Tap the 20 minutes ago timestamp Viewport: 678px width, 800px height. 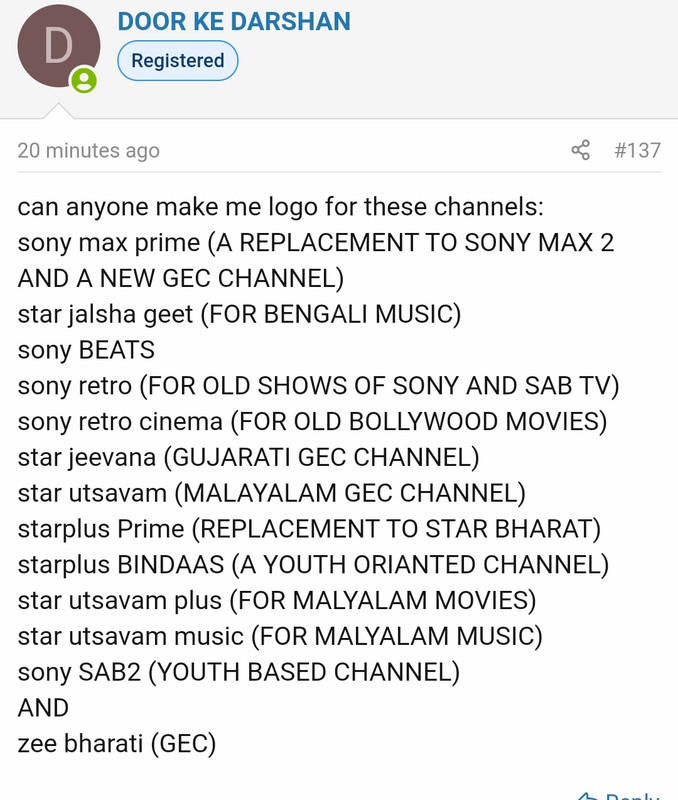(x=88, y=151)
